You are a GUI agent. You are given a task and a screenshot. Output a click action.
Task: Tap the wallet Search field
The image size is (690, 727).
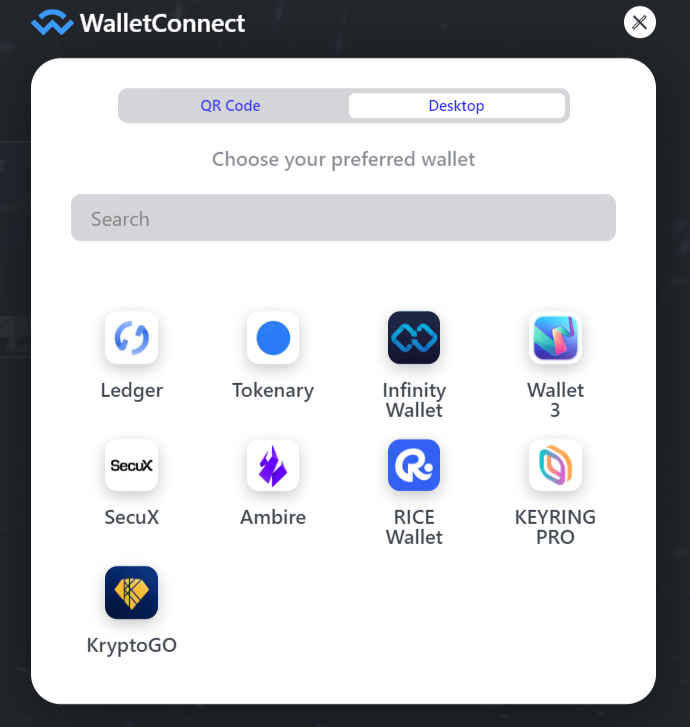(x=343, y=218)
